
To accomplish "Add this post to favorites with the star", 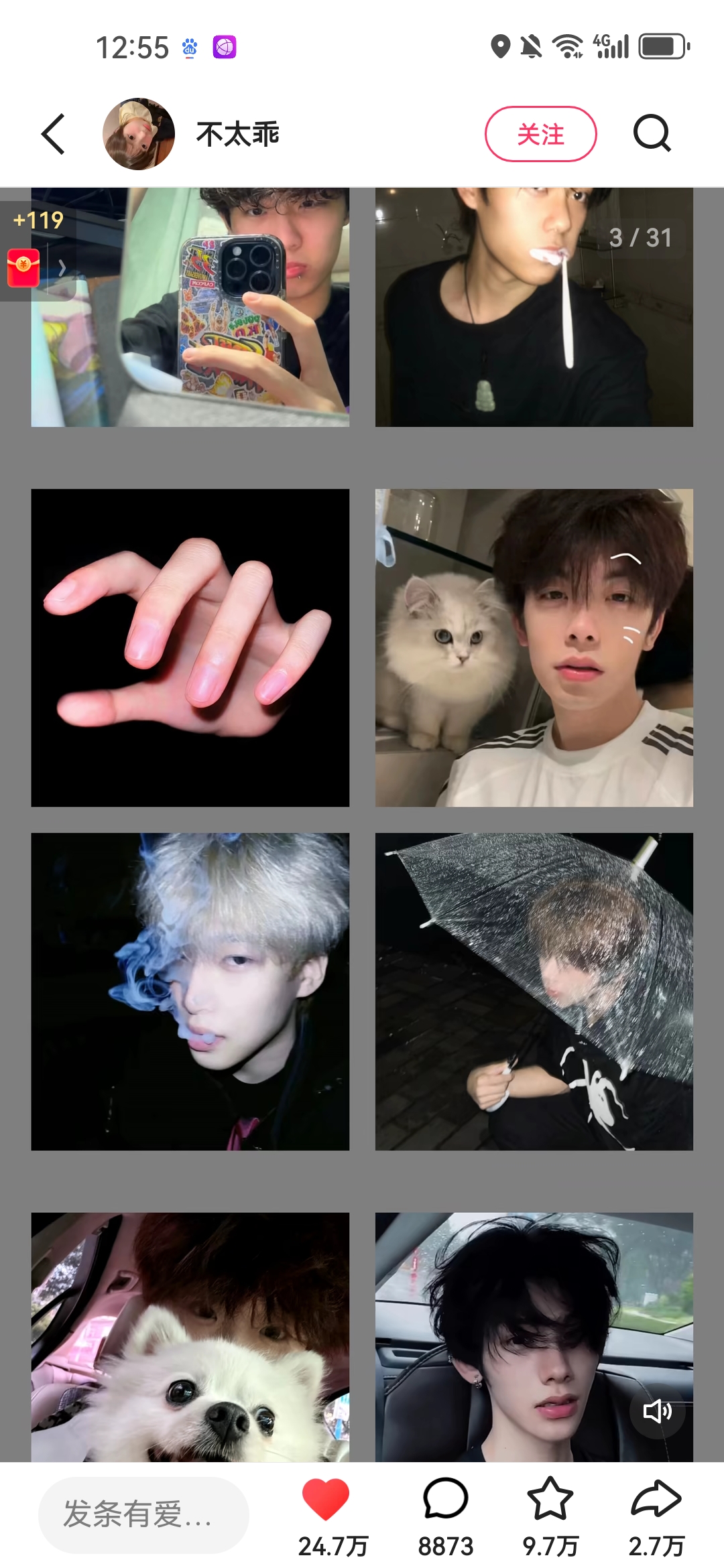I will pyautogui.click(x=550, y=1500).
